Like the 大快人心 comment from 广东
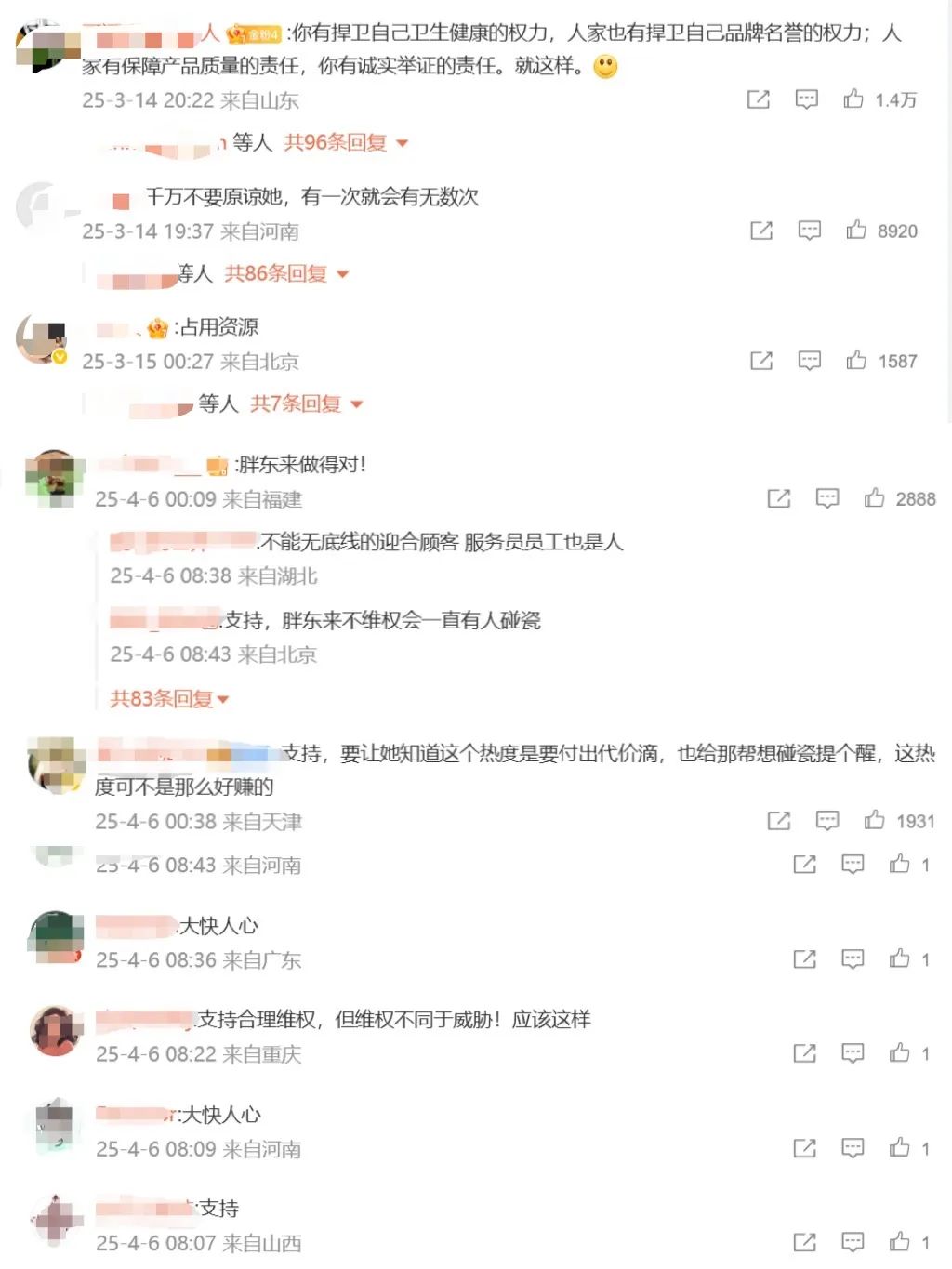The width and height of the screenshot is (952, 1269). point(899,959)
